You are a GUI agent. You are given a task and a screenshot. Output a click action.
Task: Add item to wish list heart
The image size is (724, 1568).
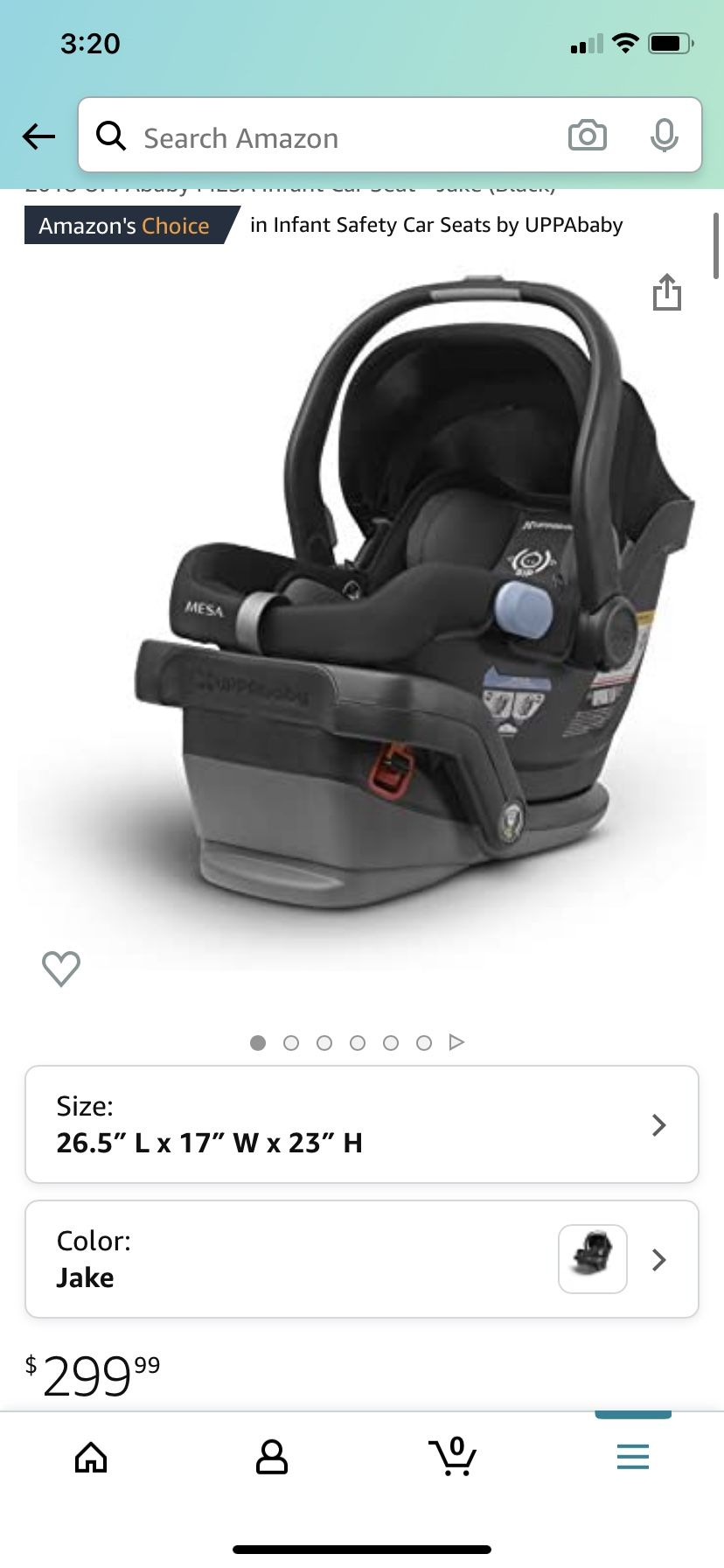(61, 969)
